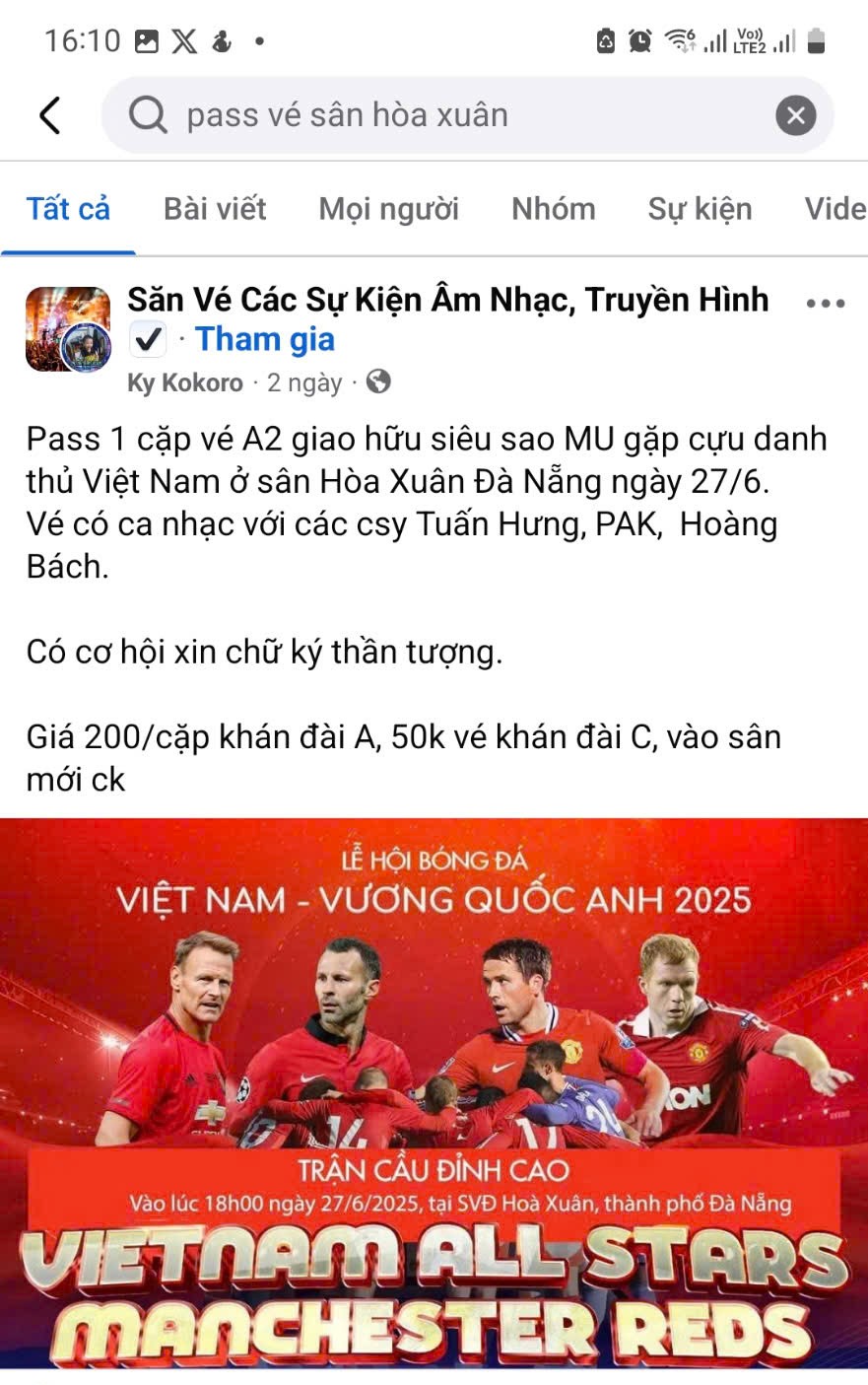868x1385 pixels.
Task: Go back from search results
Action: (50, 115)
